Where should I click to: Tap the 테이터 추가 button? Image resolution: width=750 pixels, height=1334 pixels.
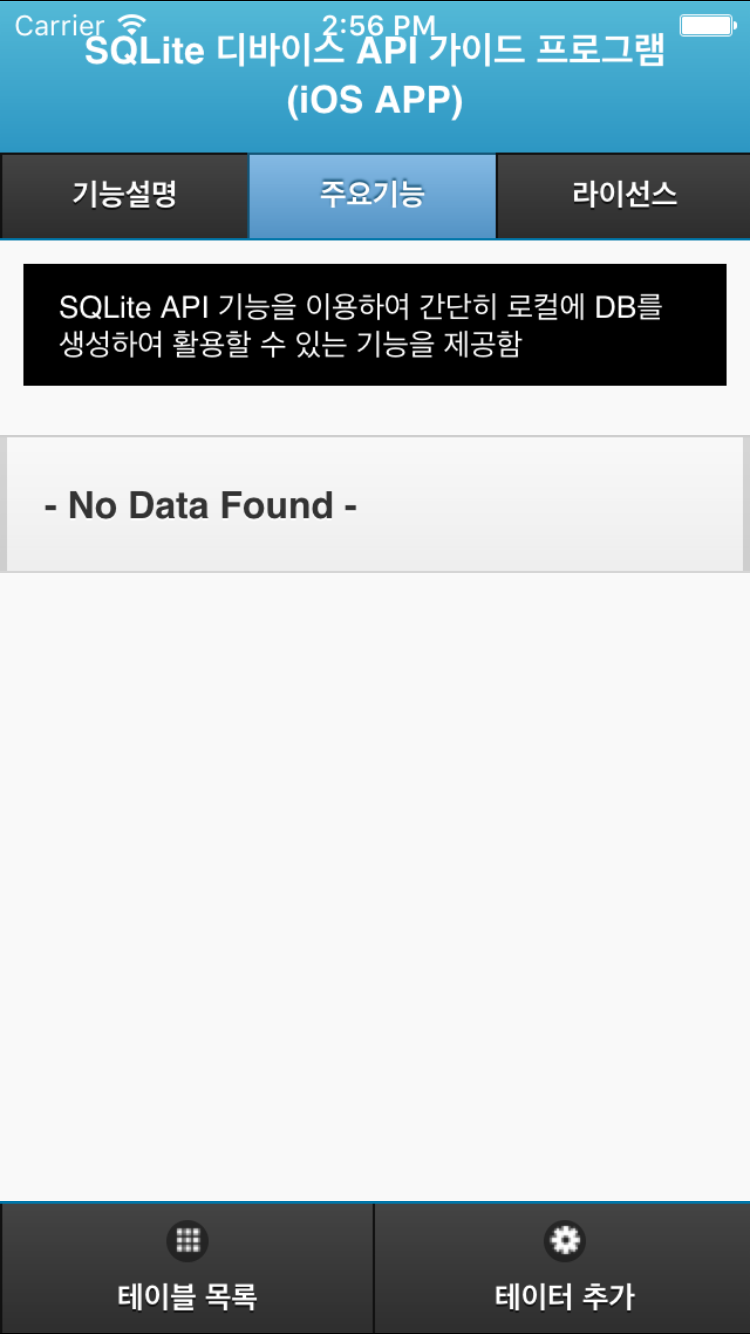(x=563, y=1268)
